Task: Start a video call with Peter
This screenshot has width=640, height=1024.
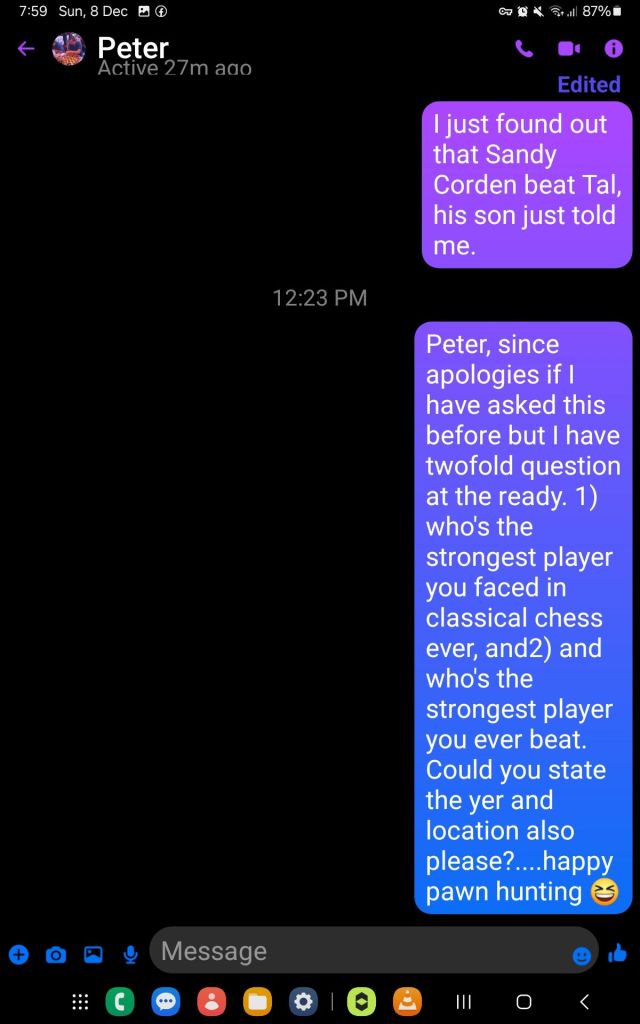Action: tap(569, 48)
